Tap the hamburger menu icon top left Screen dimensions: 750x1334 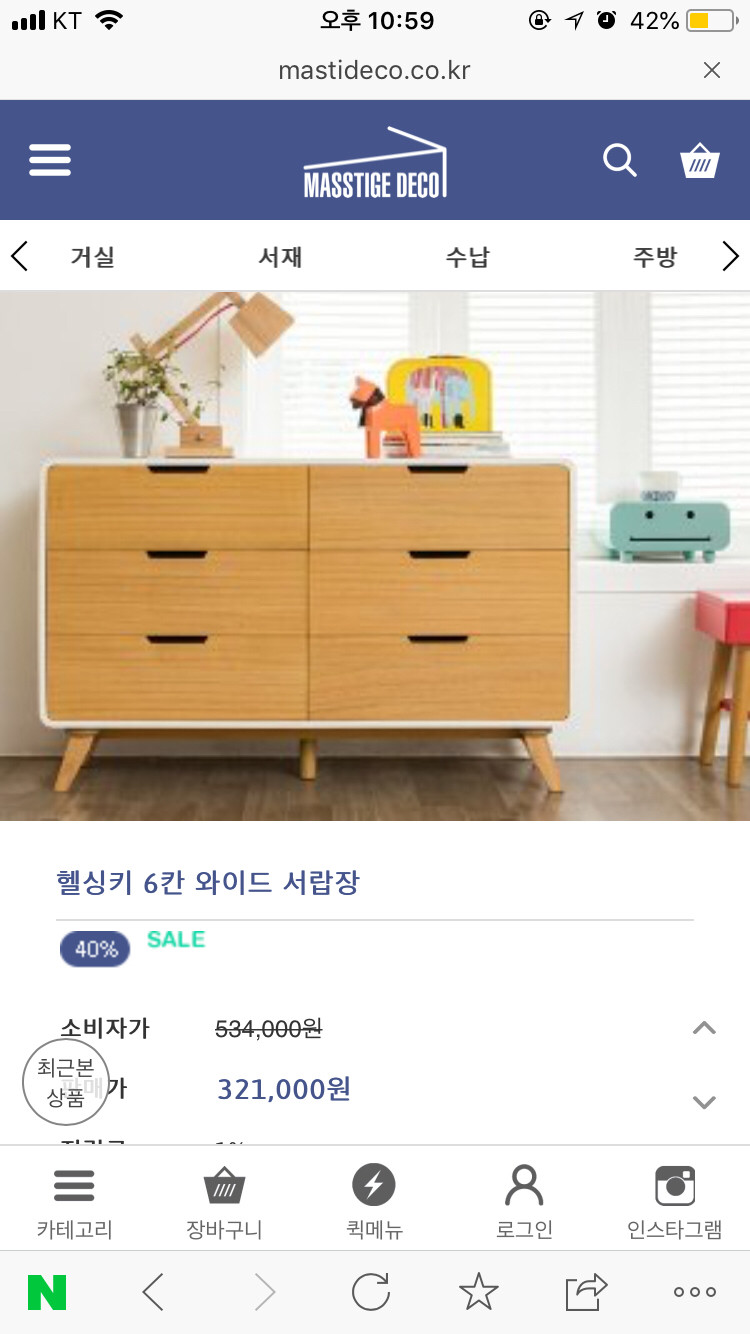pos(50,160)
